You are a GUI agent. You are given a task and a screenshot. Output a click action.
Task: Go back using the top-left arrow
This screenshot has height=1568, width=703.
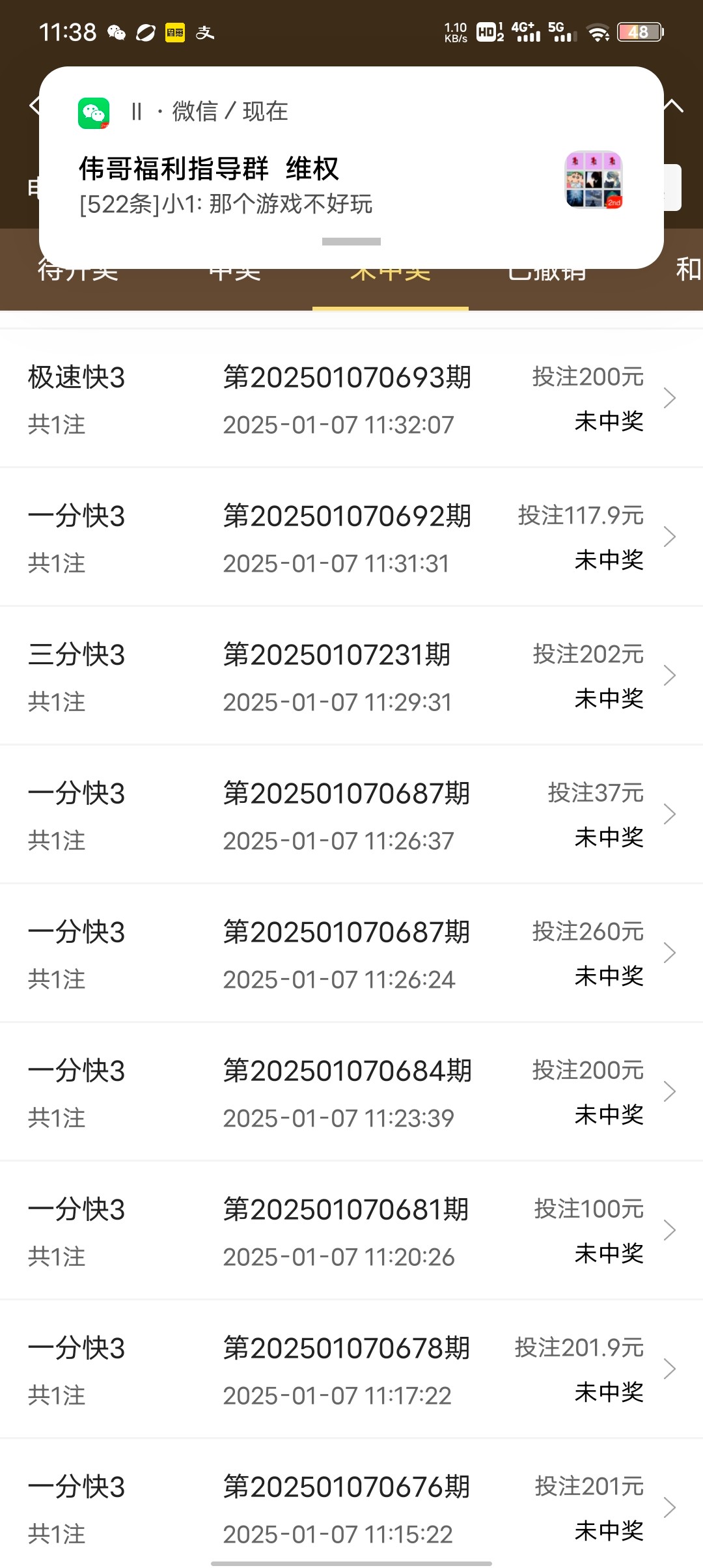[x=34, y=105]
